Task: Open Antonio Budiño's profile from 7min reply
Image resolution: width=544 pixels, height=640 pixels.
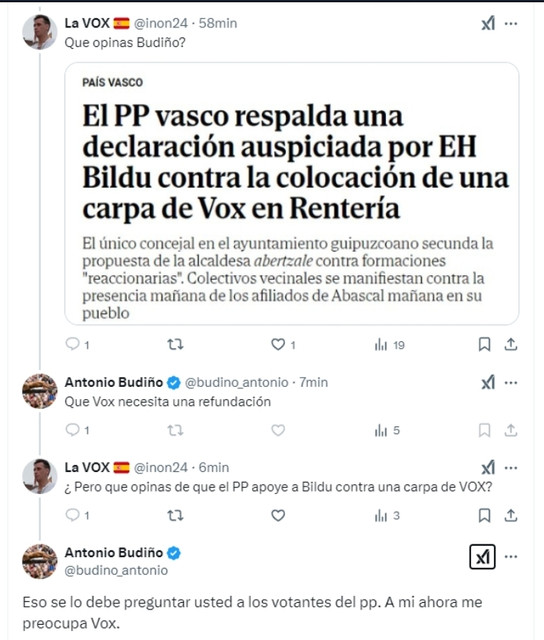Action: [x=114, y=382]
